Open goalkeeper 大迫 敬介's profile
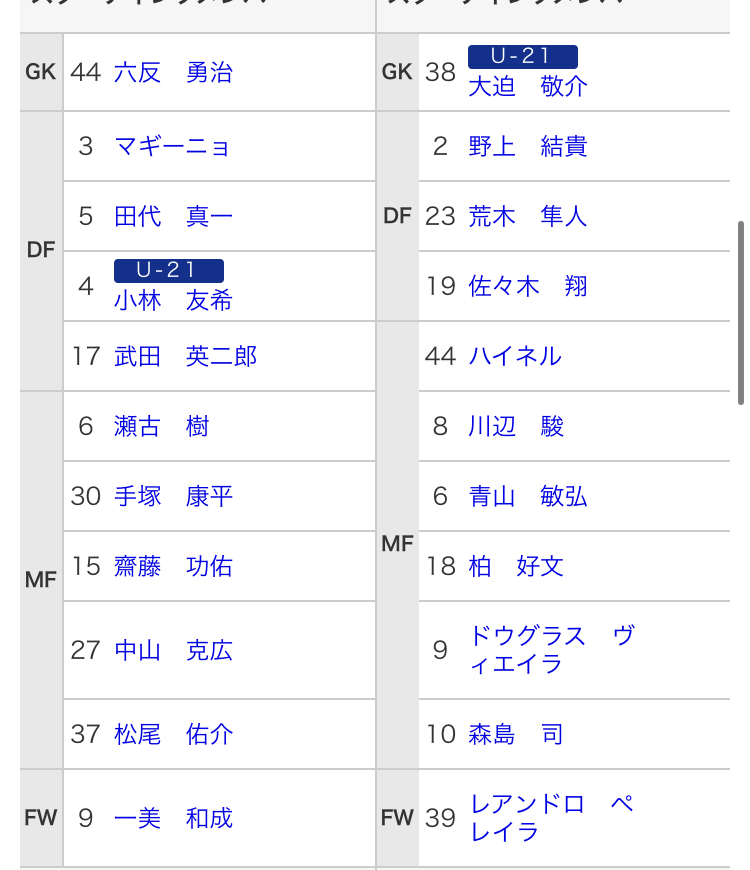The image size is (750, 870). click(x=528, y=86)
